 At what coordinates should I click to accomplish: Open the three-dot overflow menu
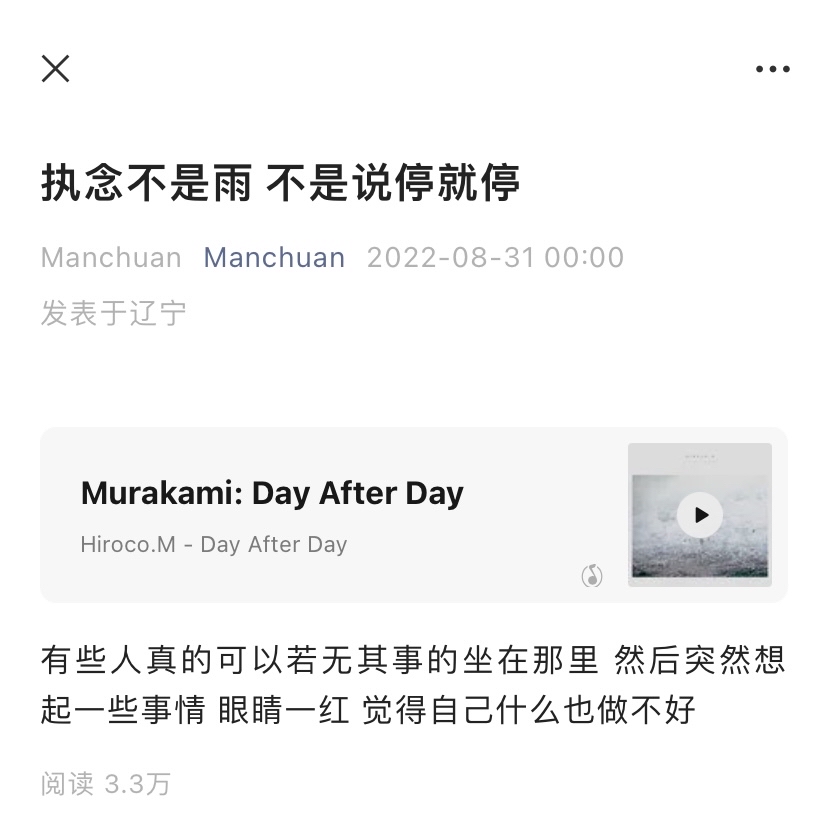(772, 69)
